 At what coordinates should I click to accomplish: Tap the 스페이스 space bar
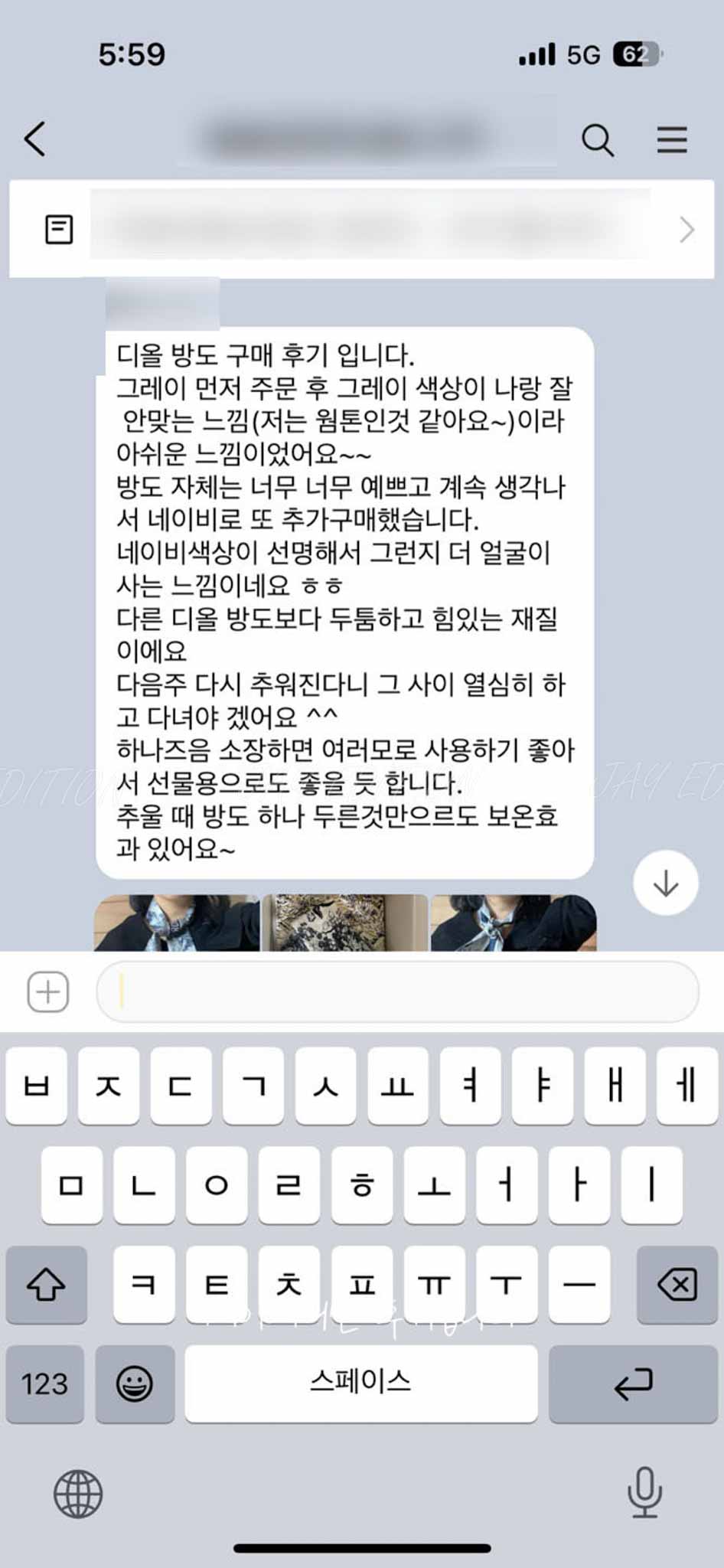coord(360,1383)
